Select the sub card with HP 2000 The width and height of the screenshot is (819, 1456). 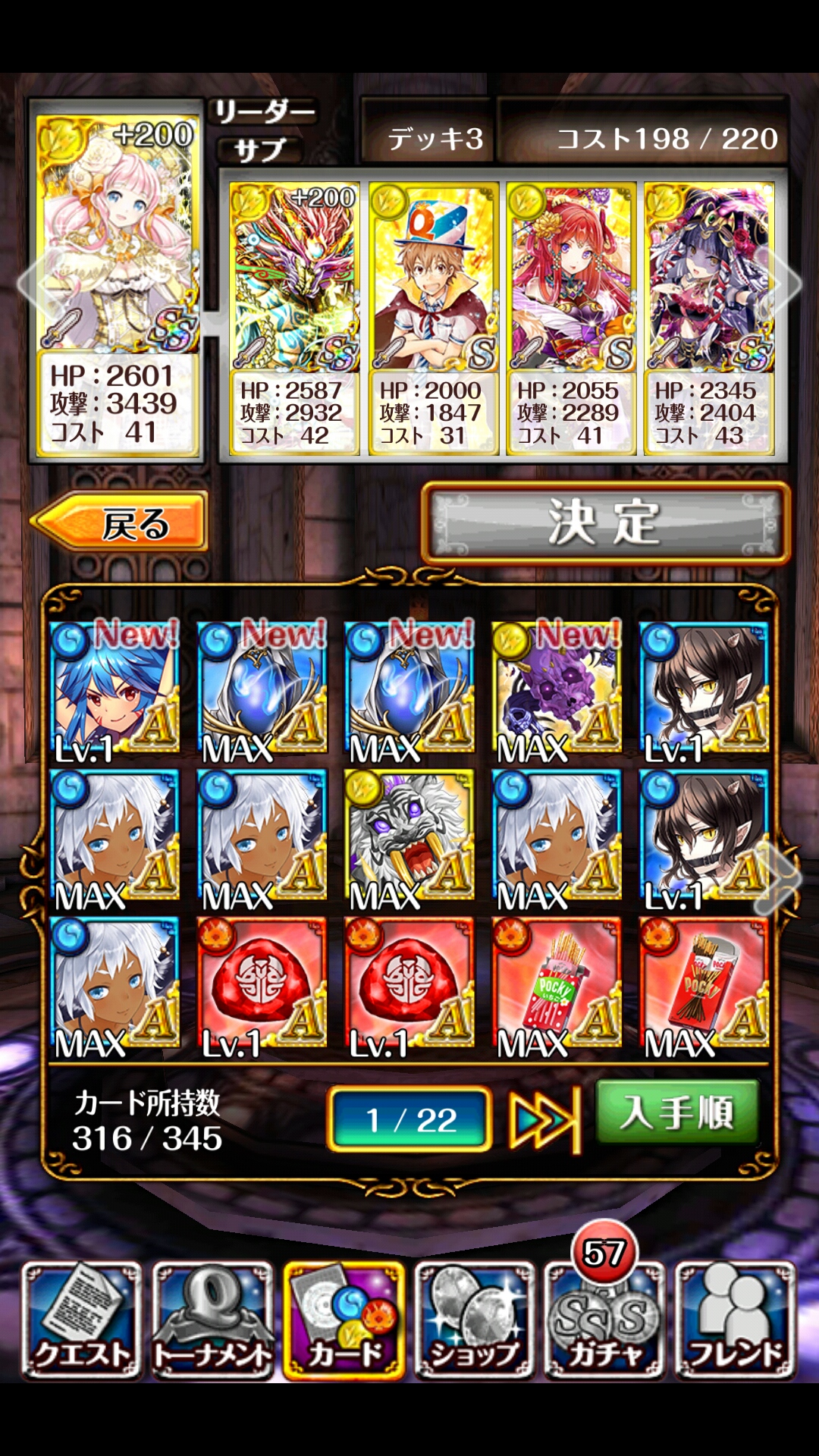(433, 318)
